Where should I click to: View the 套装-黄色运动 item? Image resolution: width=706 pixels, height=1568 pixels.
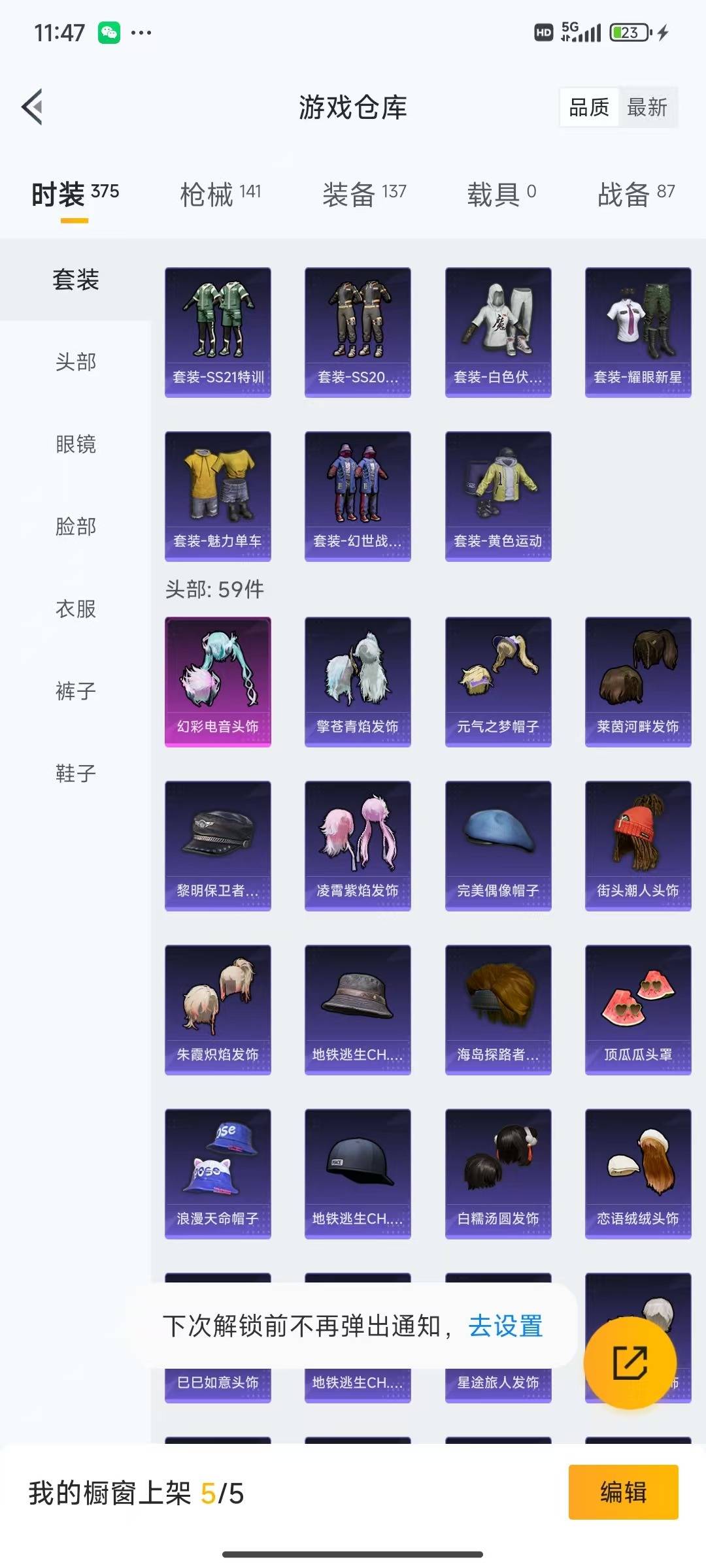click(497, 496)
